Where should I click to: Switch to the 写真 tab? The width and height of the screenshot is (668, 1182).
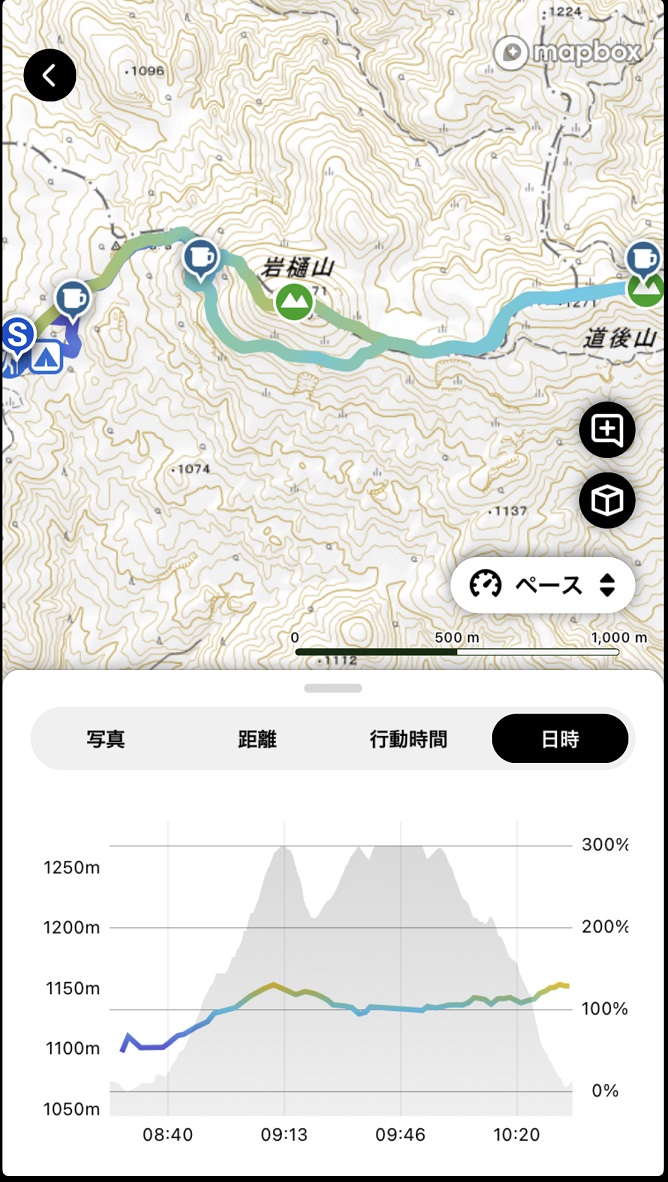[106, 739]
